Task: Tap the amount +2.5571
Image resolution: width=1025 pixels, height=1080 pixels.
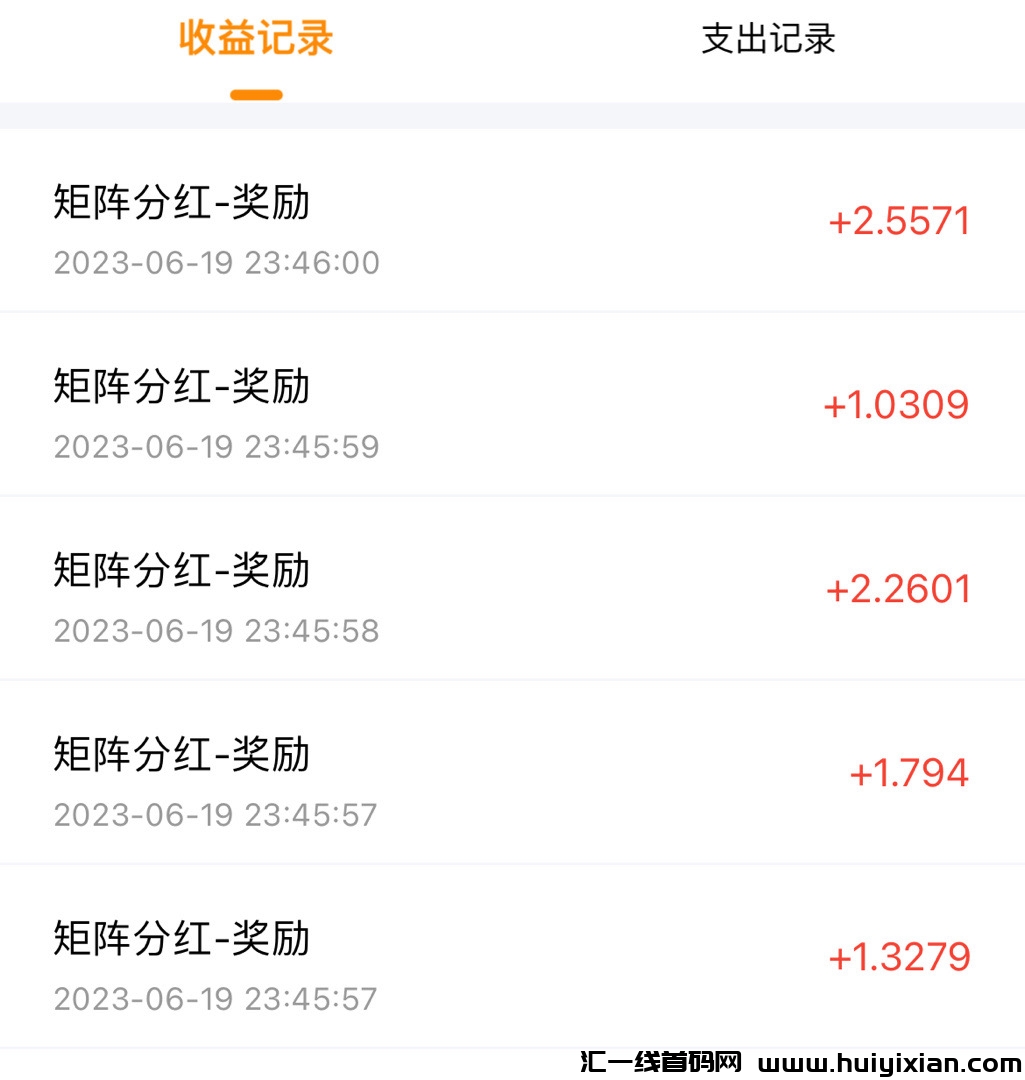Action: tap(898, 219)
